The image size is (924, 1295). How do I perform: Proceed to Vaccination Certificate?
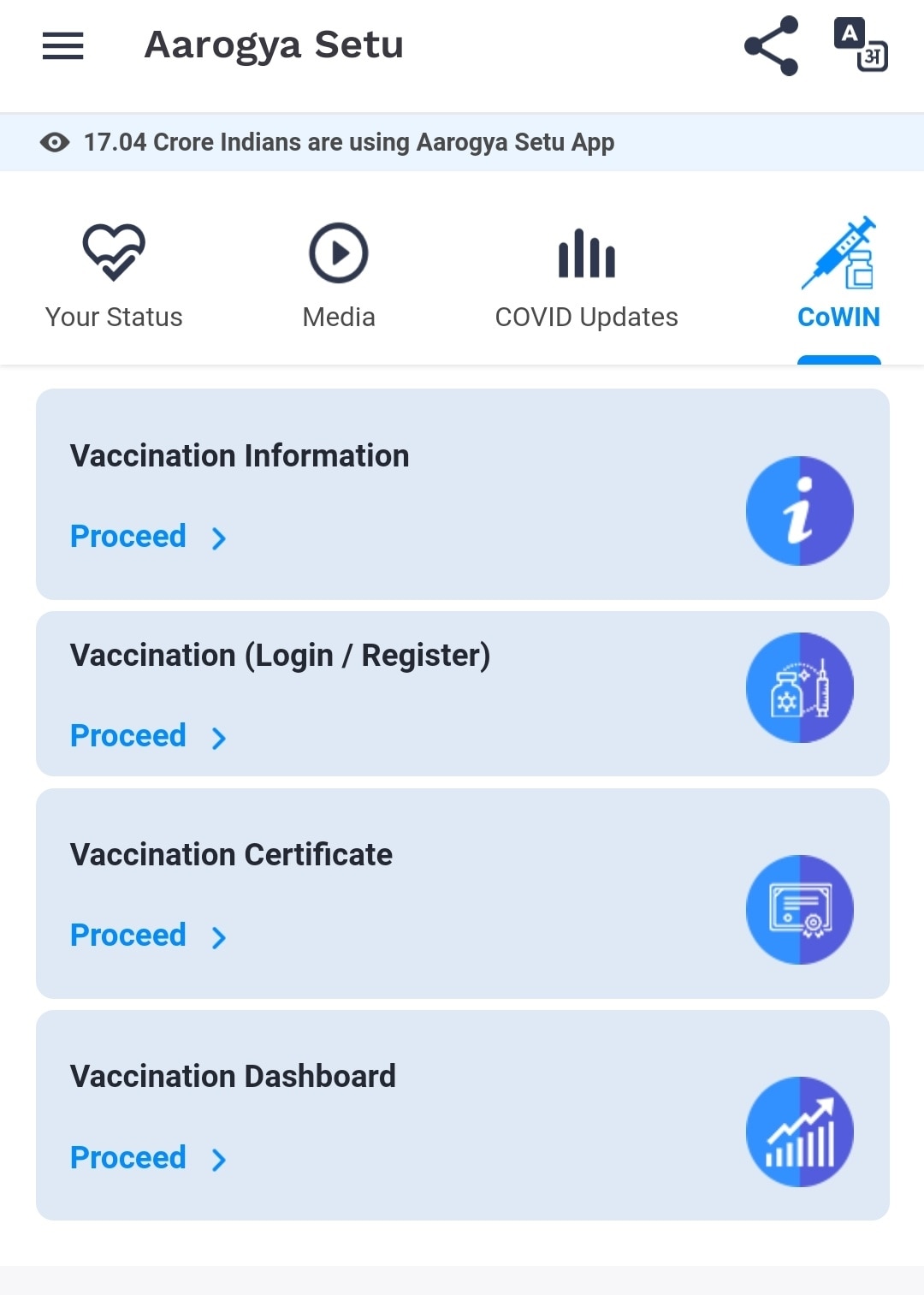tap(148, 936)
